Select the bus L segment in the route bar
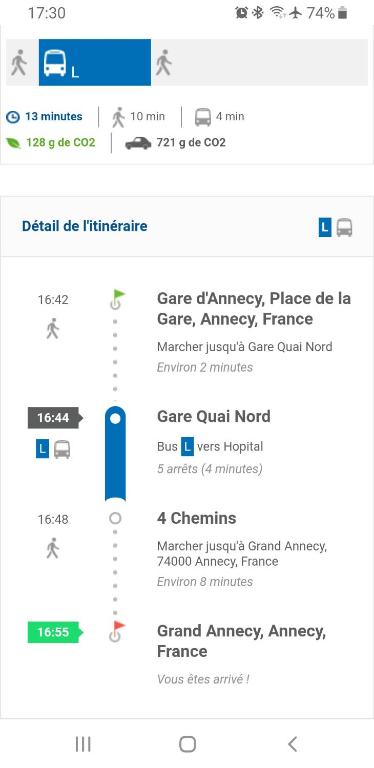The height and width of the screenshot is (768, 374). tap(94, 63)
